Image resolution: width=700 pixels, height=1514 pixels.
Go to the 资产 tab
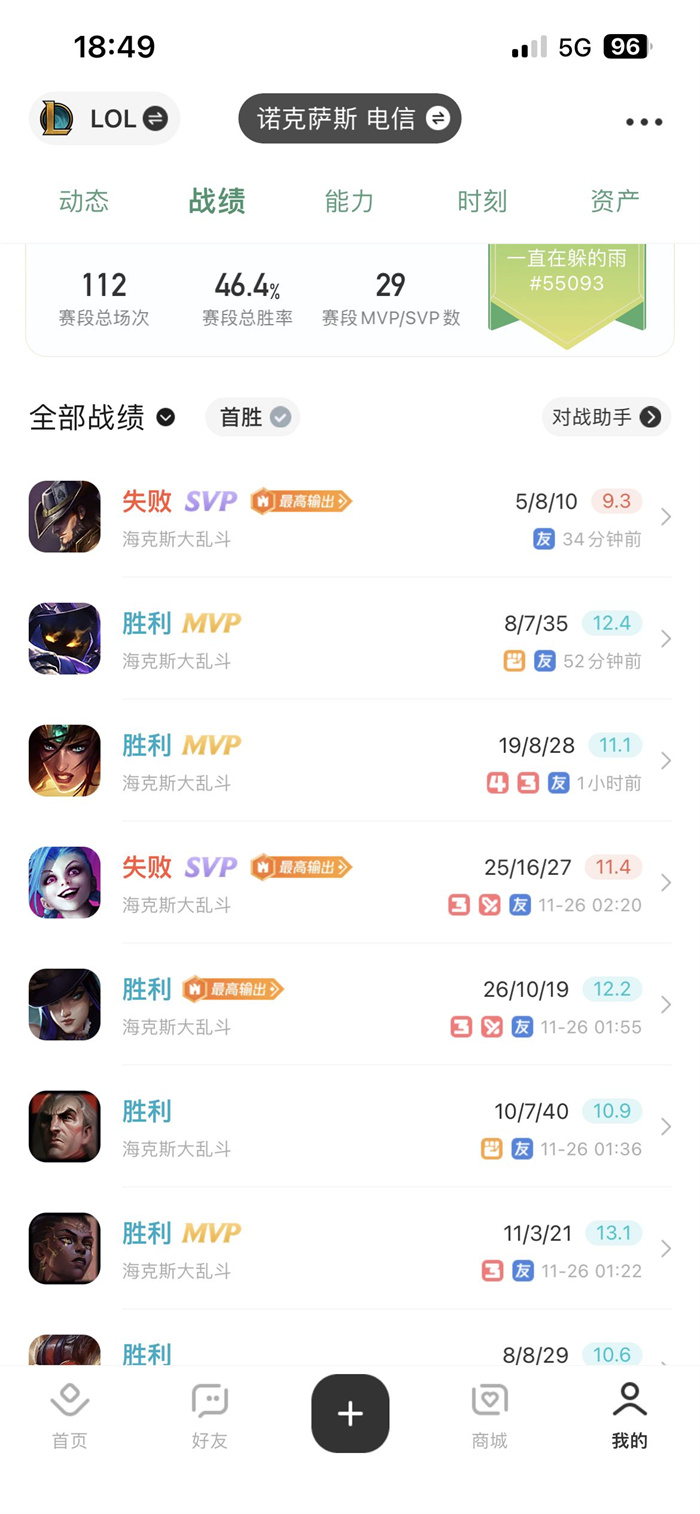click(614, 201)
